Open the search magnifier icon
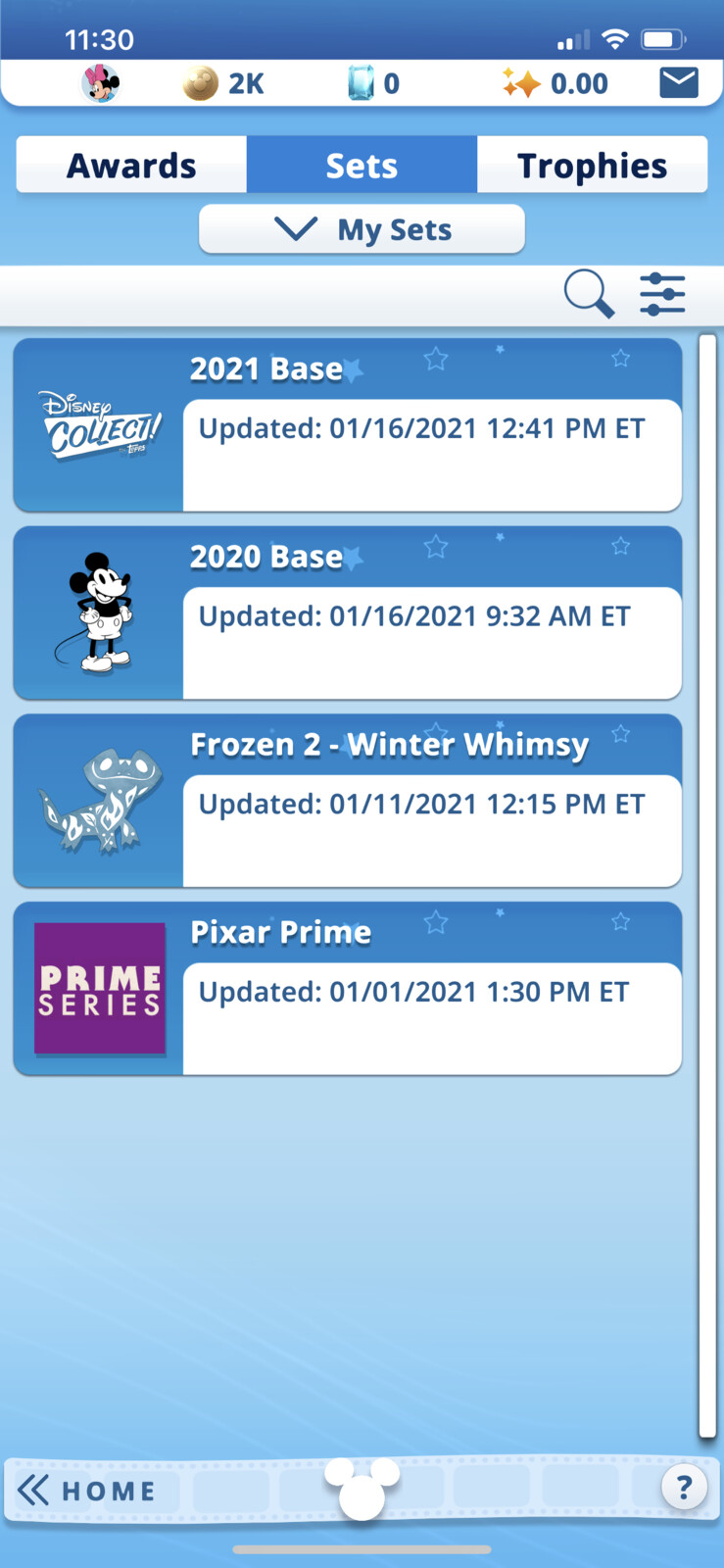 tap(589, 294)
